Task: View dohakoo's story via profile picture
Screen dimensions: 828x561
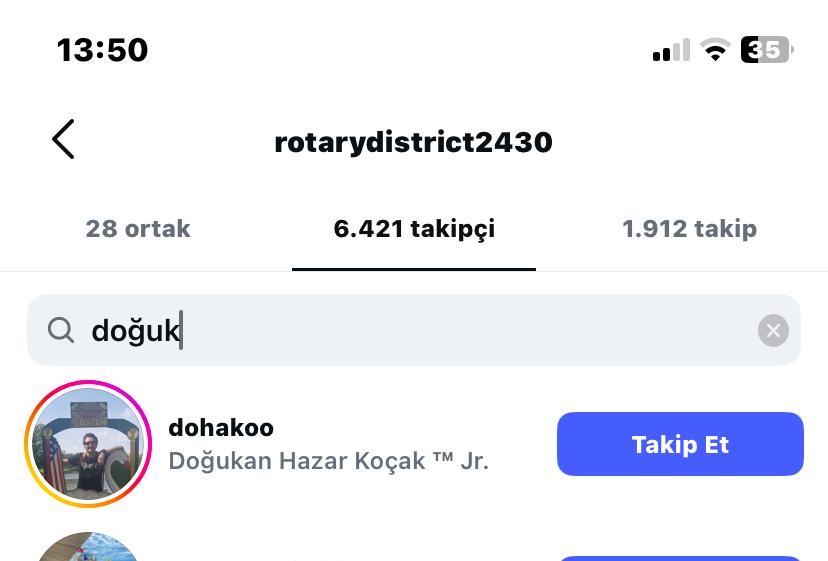Action: point(88,444)
